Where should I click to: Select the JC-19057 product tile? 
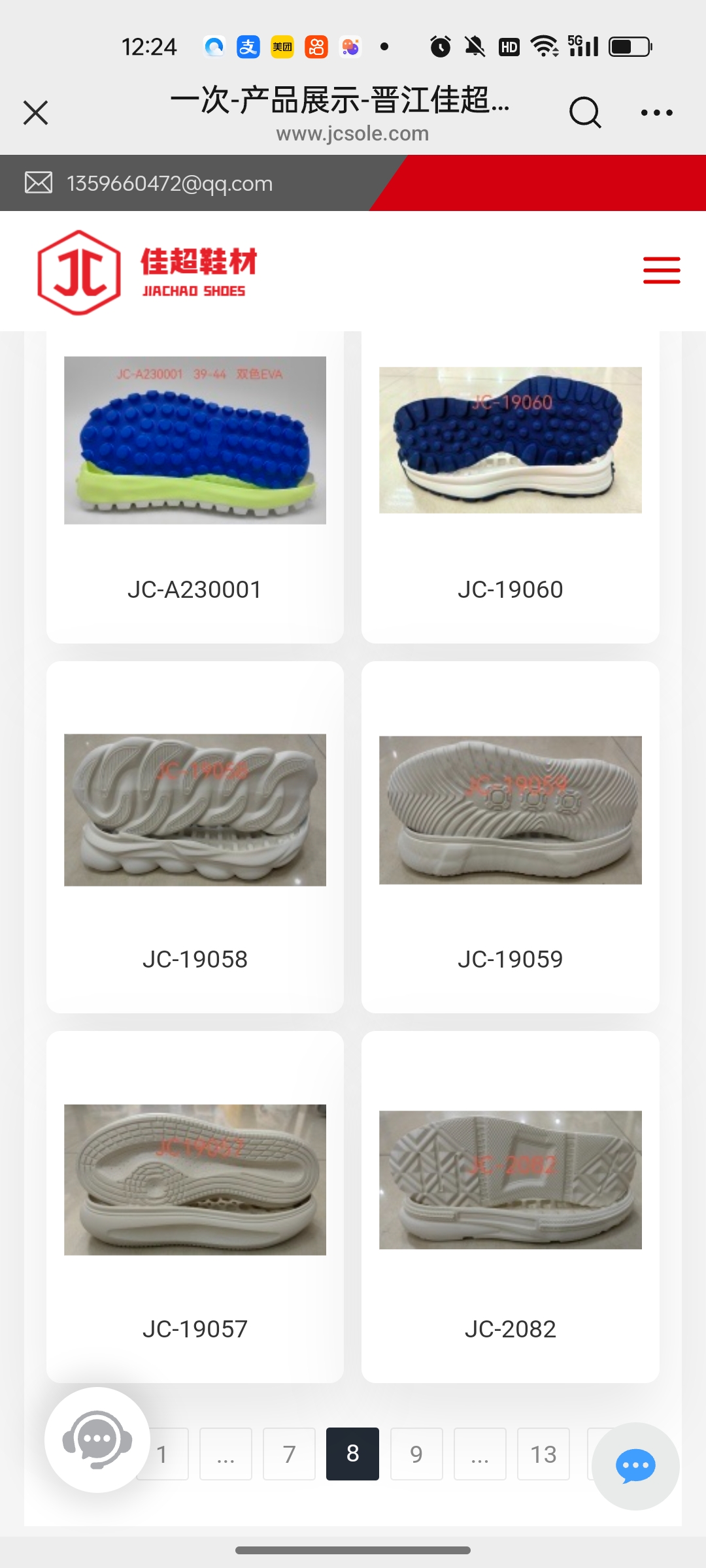(195, 1206)
